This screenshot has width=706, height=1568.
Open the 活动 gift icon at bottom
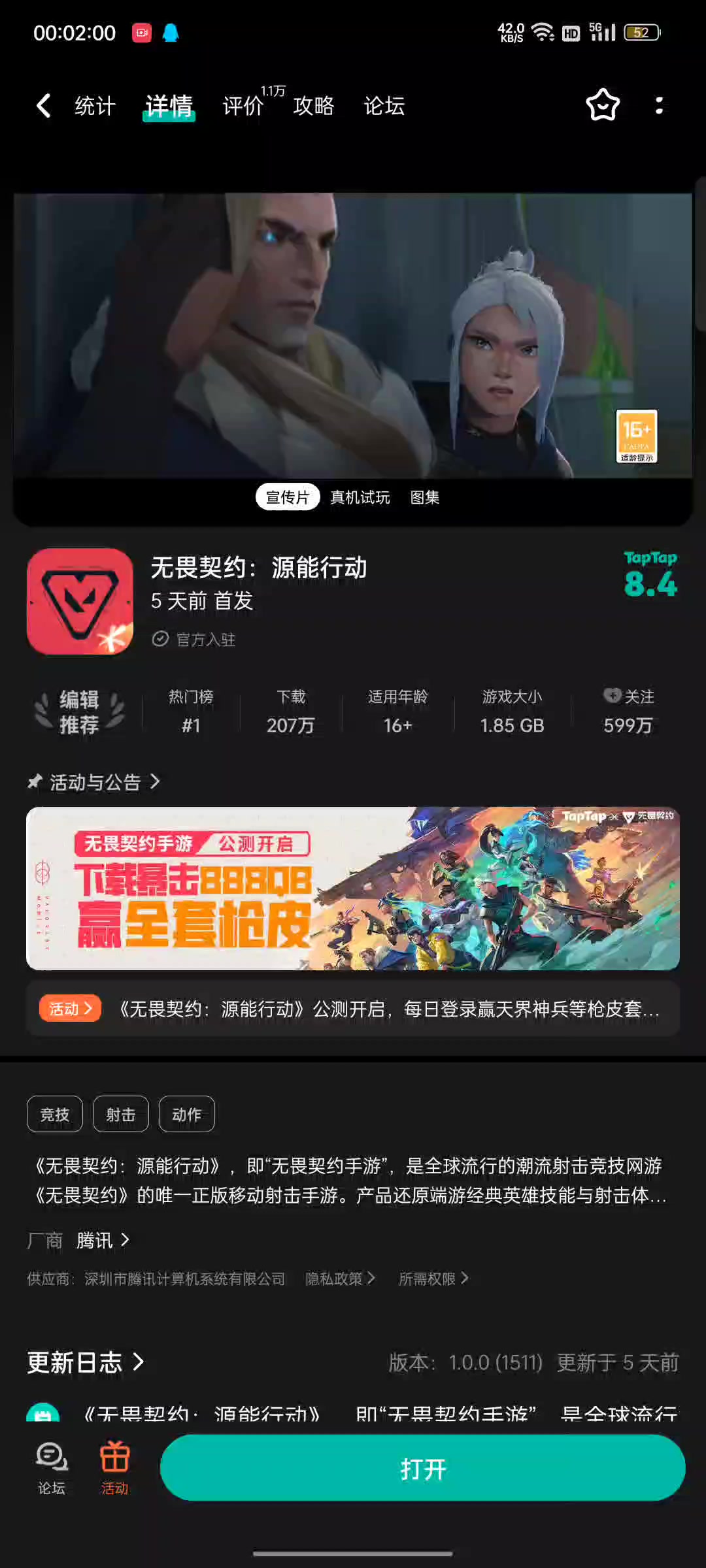[114, 1467]
